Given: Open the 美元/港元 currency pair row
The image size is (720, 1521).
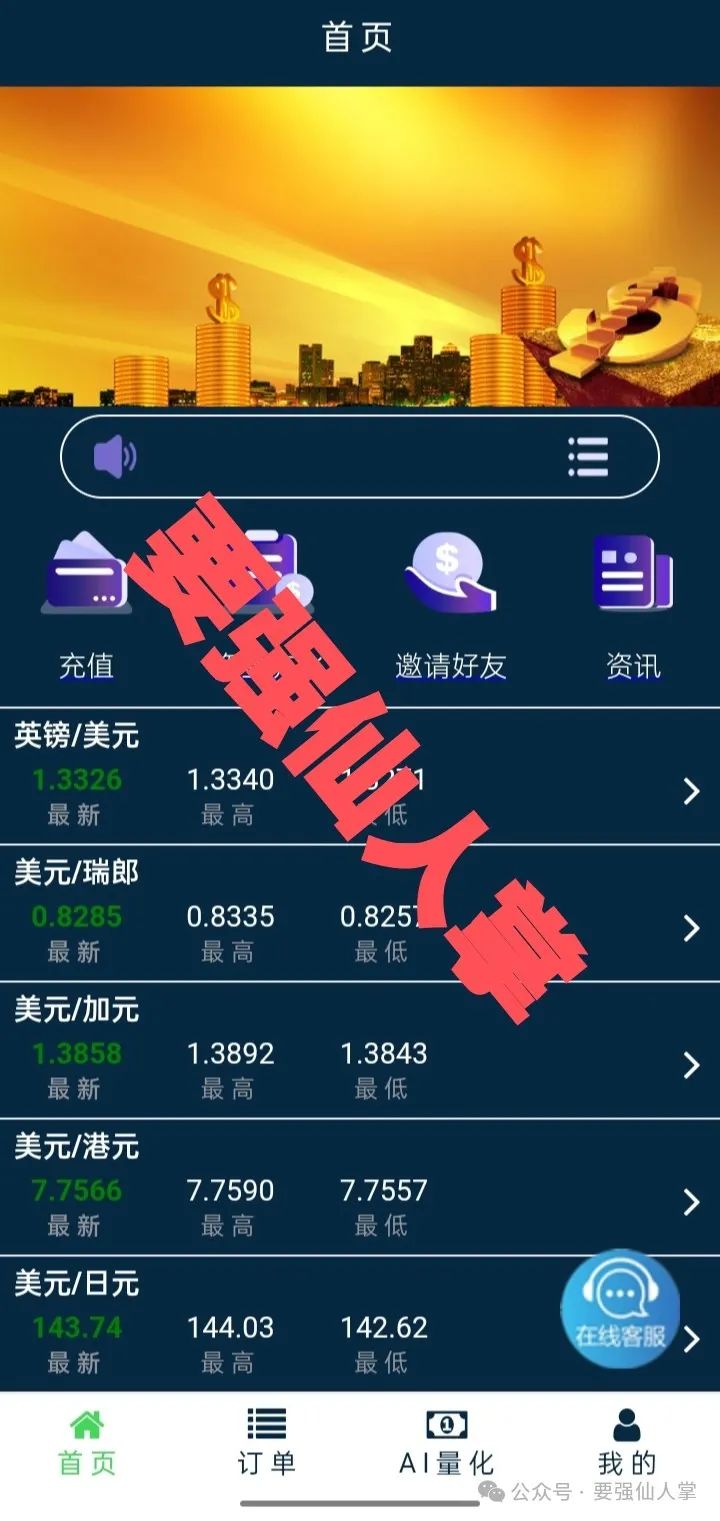Looking at the screenshot, I should click(360, 1187).
